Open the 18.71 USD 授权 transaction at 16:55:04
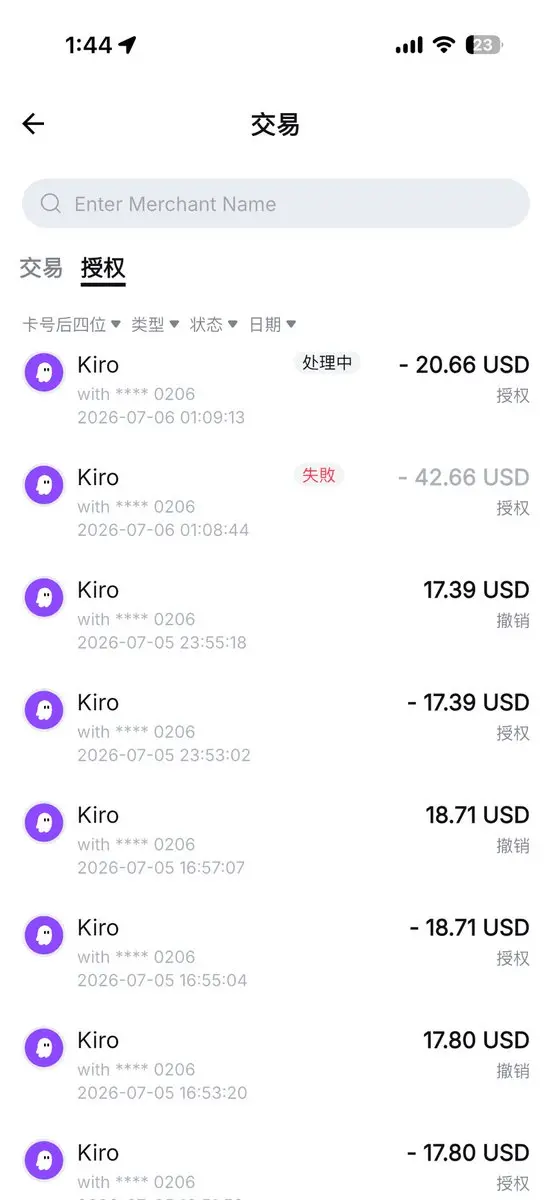Screen dimensions: 552x1200 [x=276, y=952]
